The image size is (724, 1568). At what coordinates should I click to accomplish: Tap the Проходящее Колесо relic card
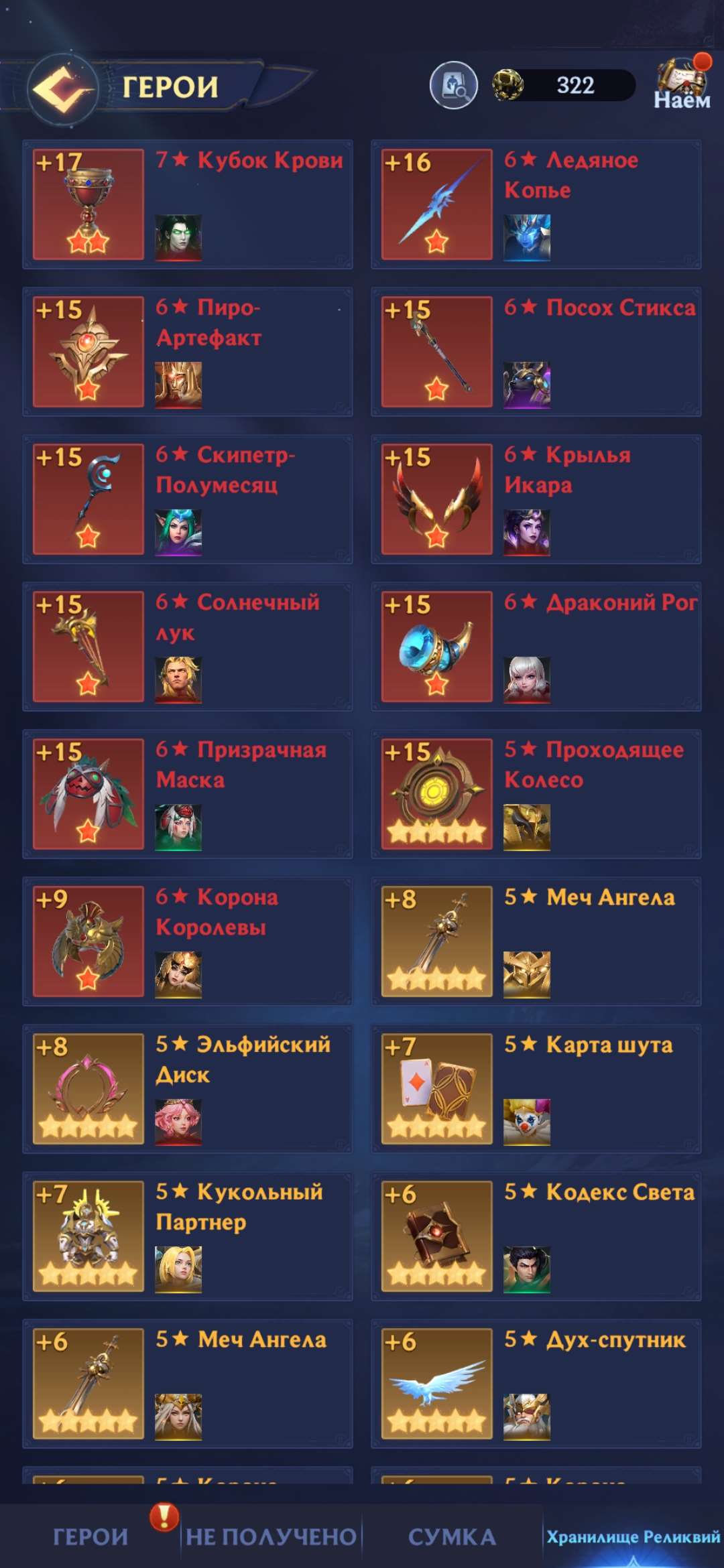(536, 794)
